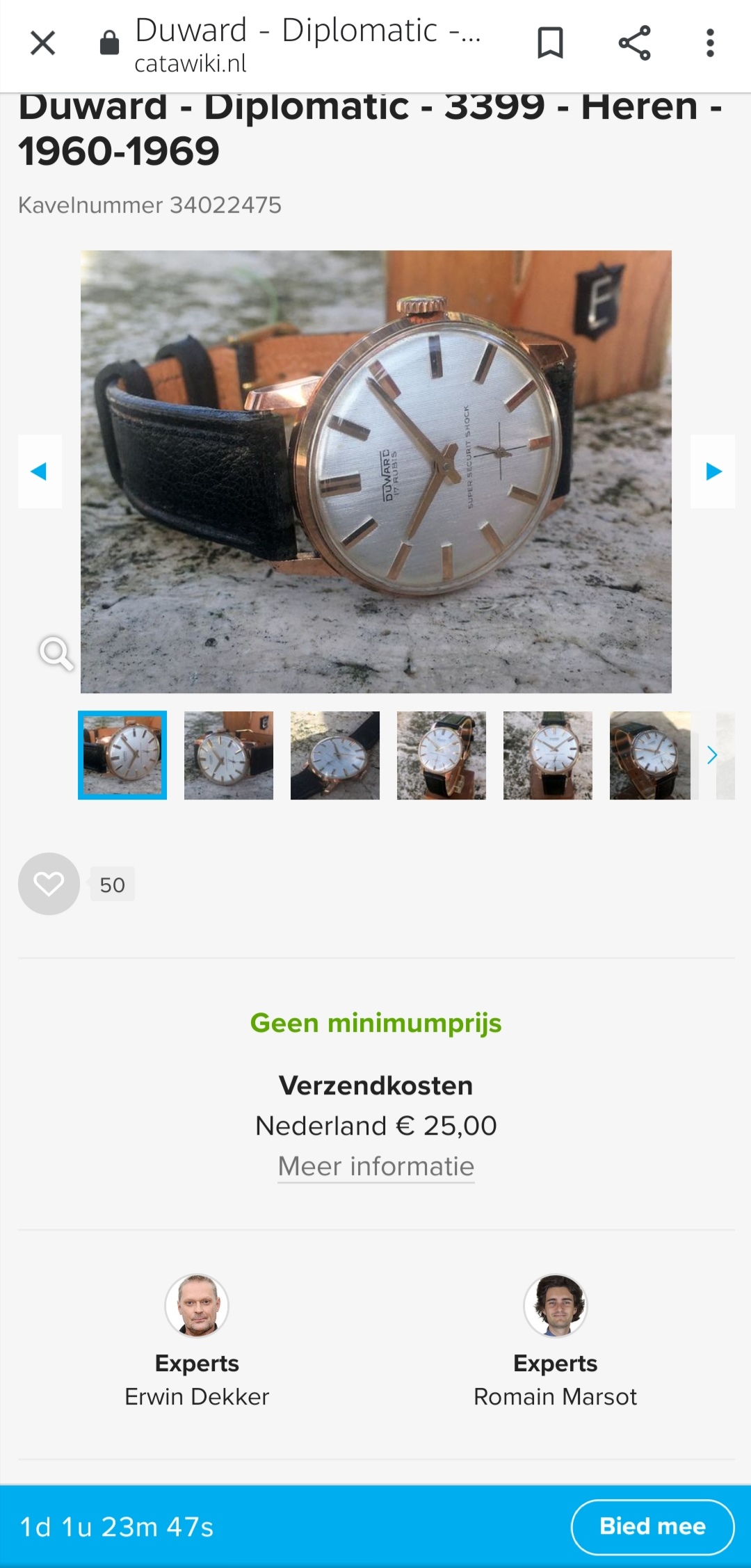
Task: View expert Romain Marsot's profile
Action: (x=555, y=1341)
